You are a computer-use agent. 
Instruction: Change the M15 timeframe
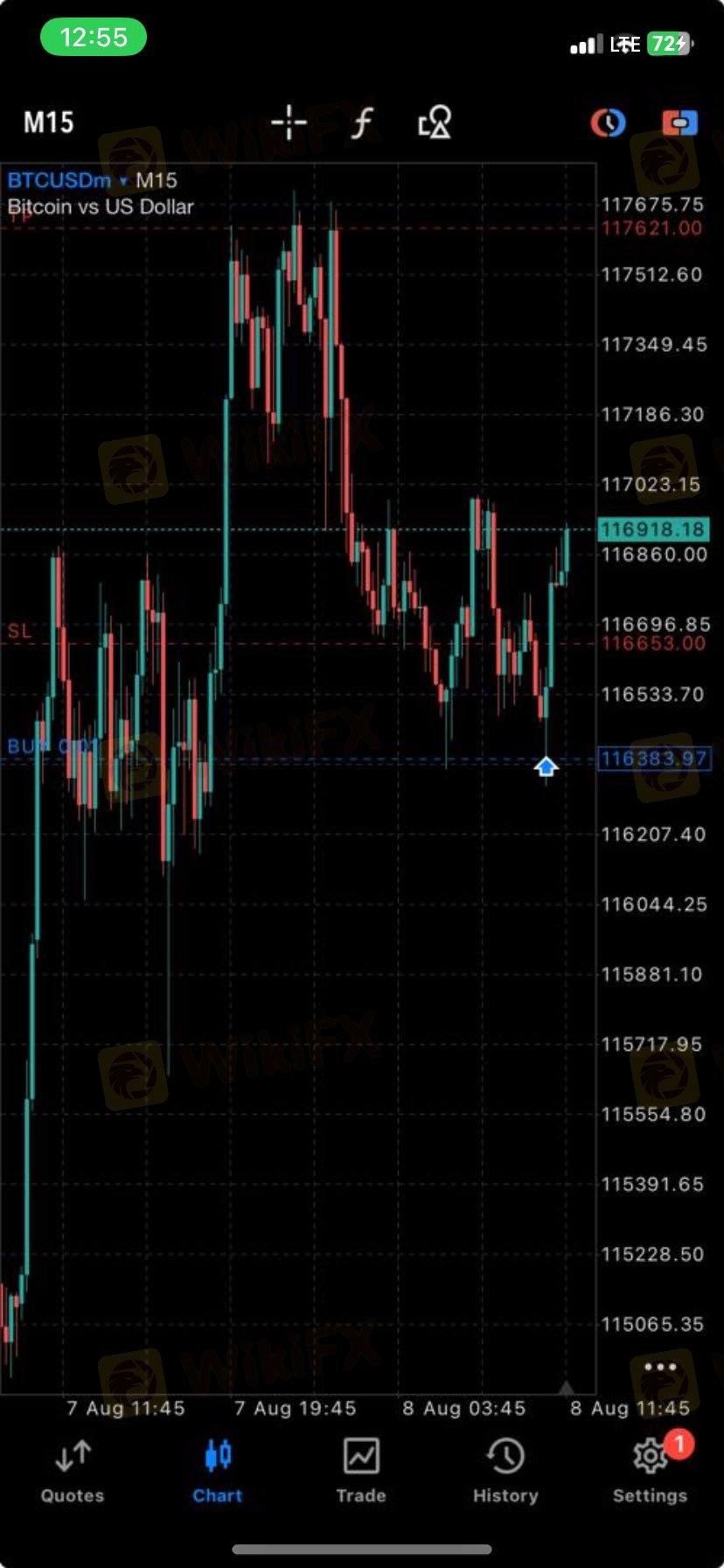49,122
